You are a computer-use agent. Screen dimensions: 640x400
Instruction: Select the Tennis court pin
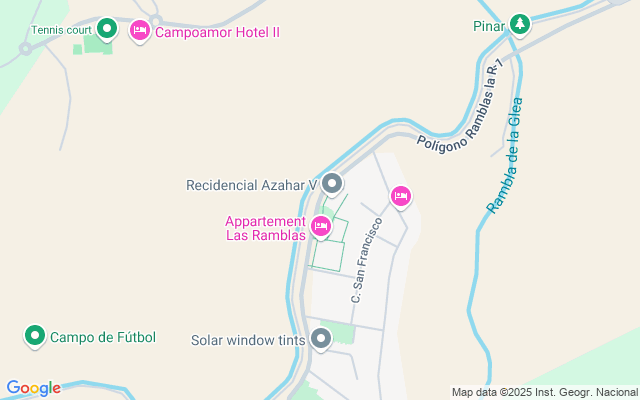tap(108, 30)
